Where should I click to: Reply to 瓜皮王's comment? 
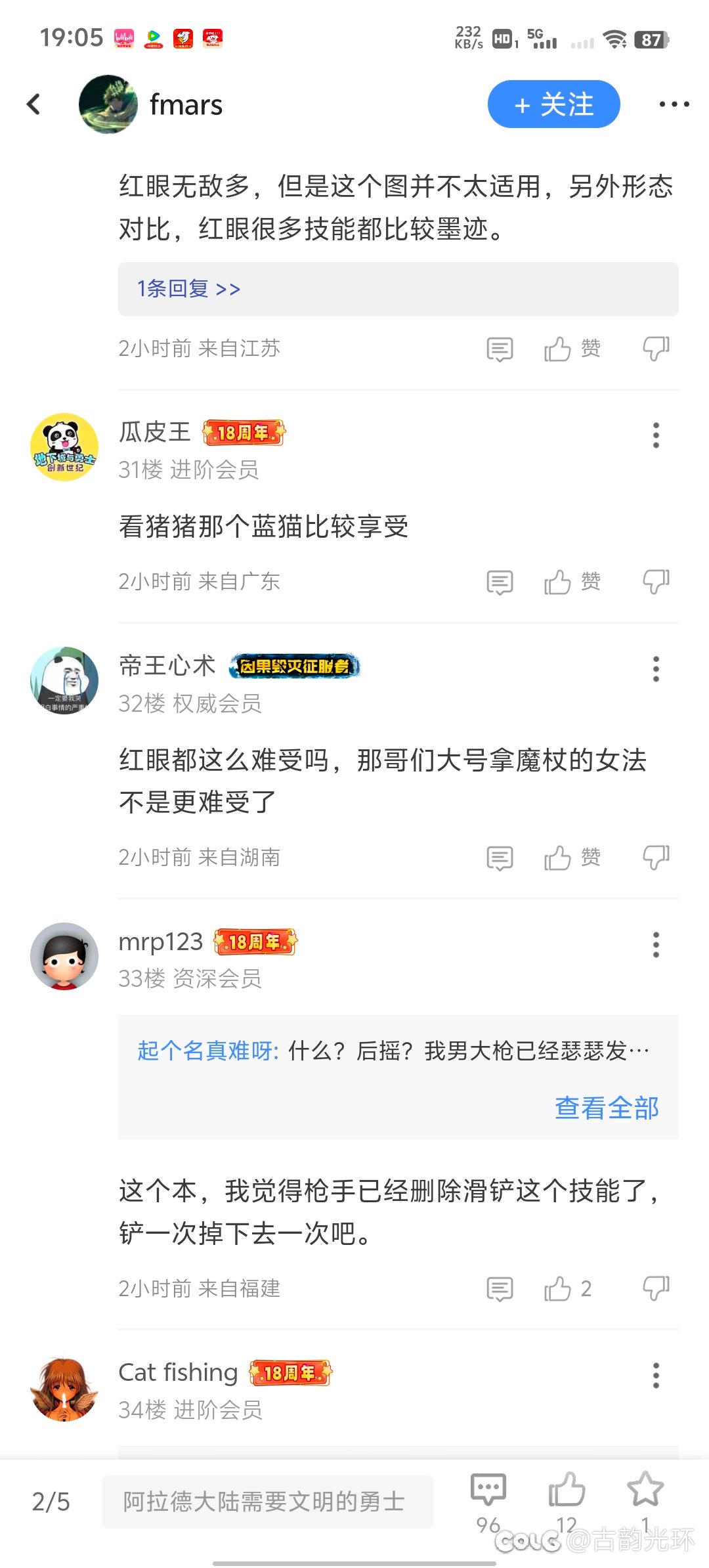(x=500, y=582)
